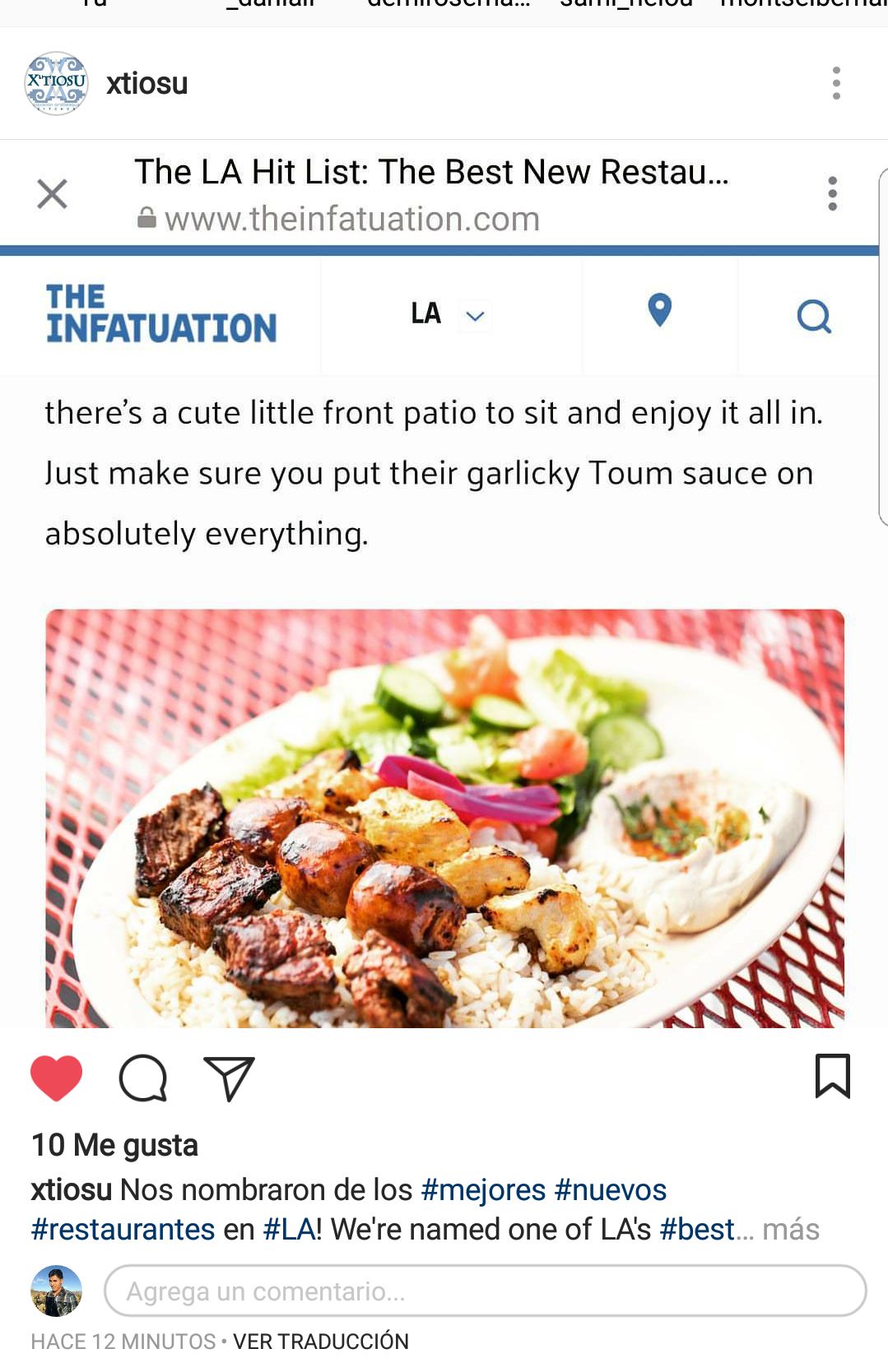Open comments with the speech bubble icon
The height and width of the screenshot is (1372, 888).
pyautogui.click(x=143, y=1078)
